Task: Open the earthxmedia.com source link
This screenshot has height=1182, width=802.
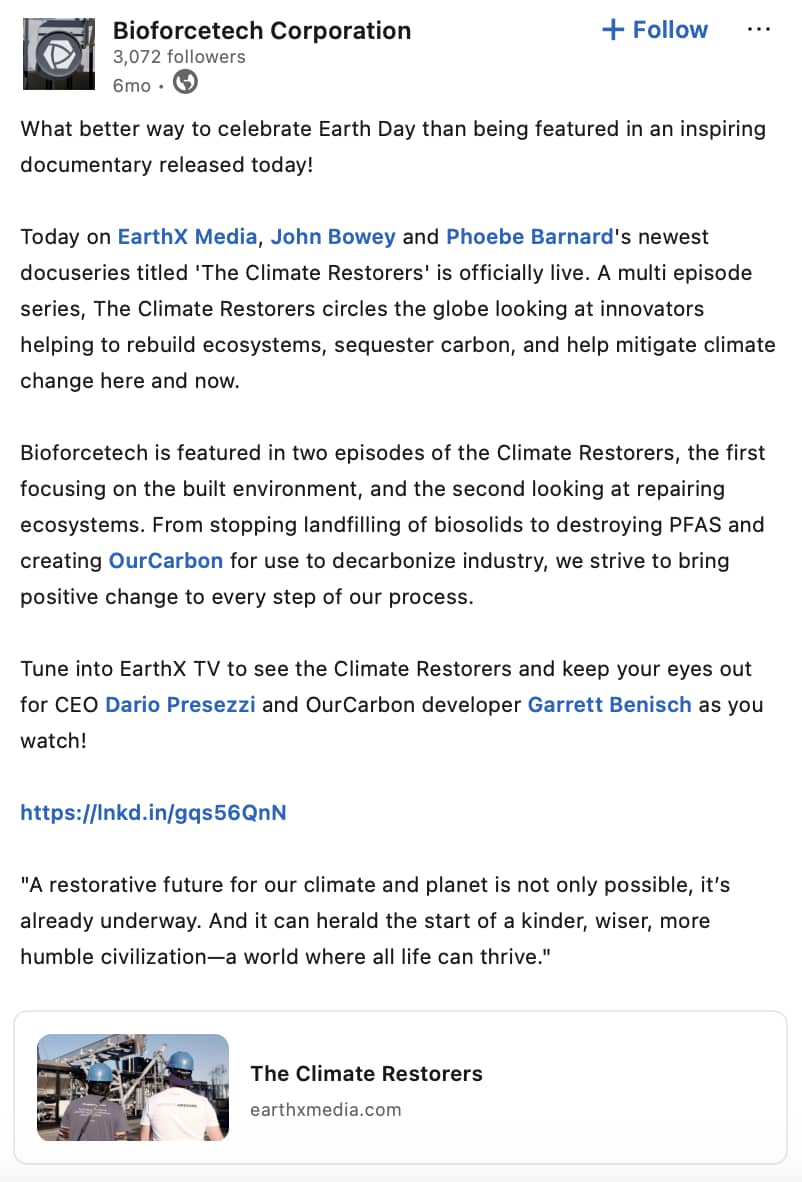Action: pyautogui.click(x=325, y=1110)
